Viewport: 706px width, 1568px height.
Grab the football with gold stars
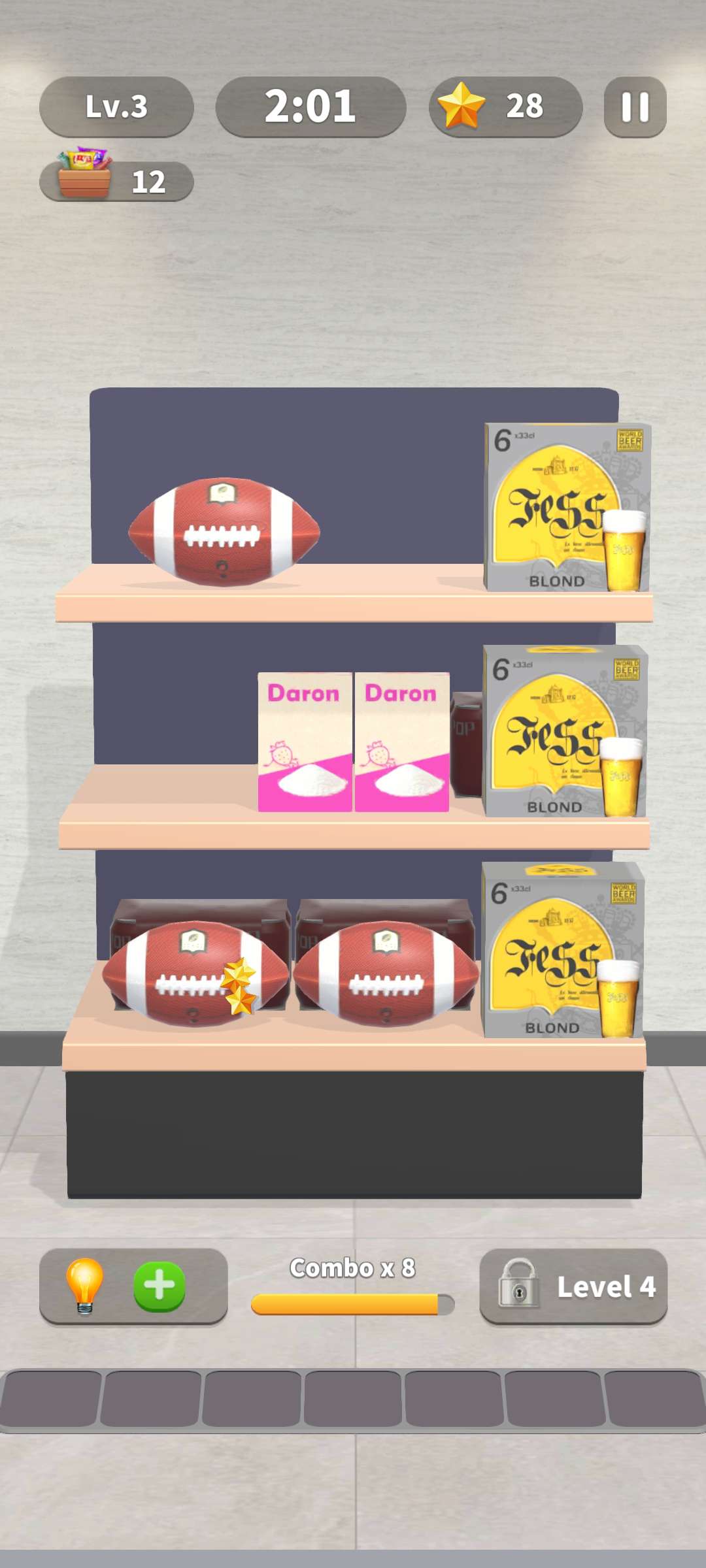[194, 973]
